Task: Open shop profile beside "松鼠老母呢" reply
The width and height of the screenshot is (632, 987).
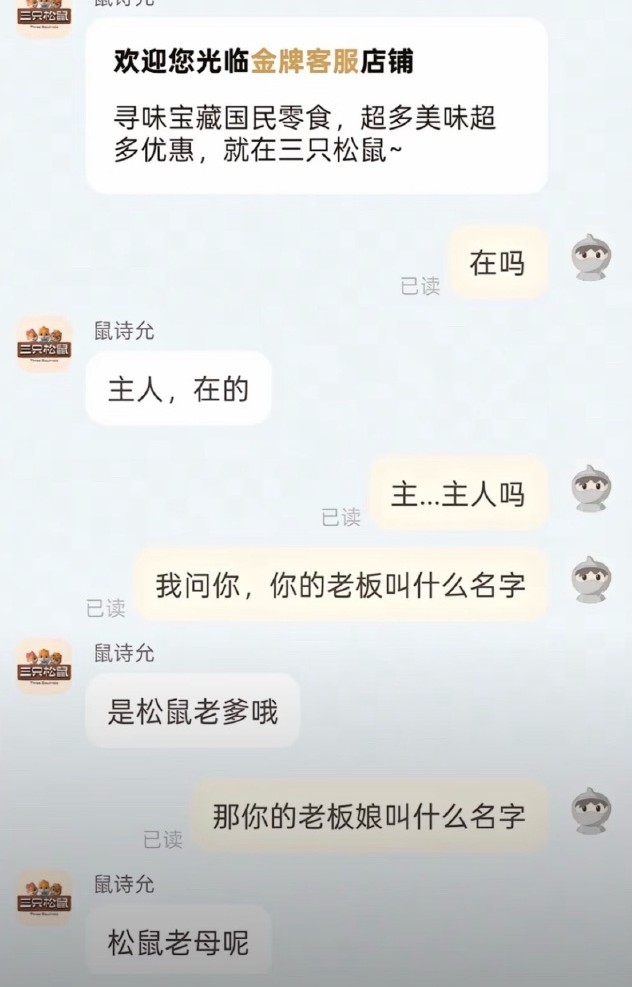Action: 44,897
